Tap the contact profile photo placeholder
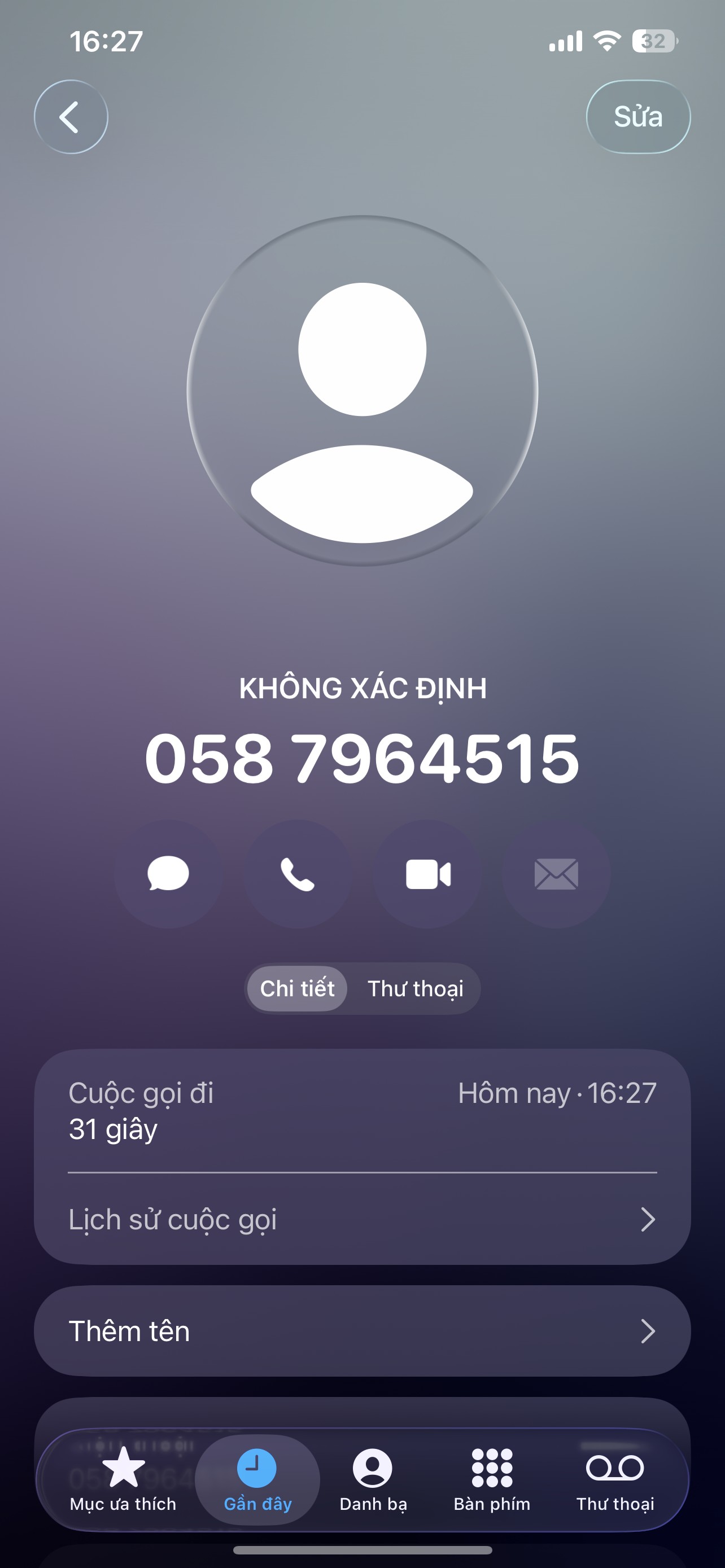The width and height of the screenshot is (725, 1568). pyautogui.click(x=362, y=391)
